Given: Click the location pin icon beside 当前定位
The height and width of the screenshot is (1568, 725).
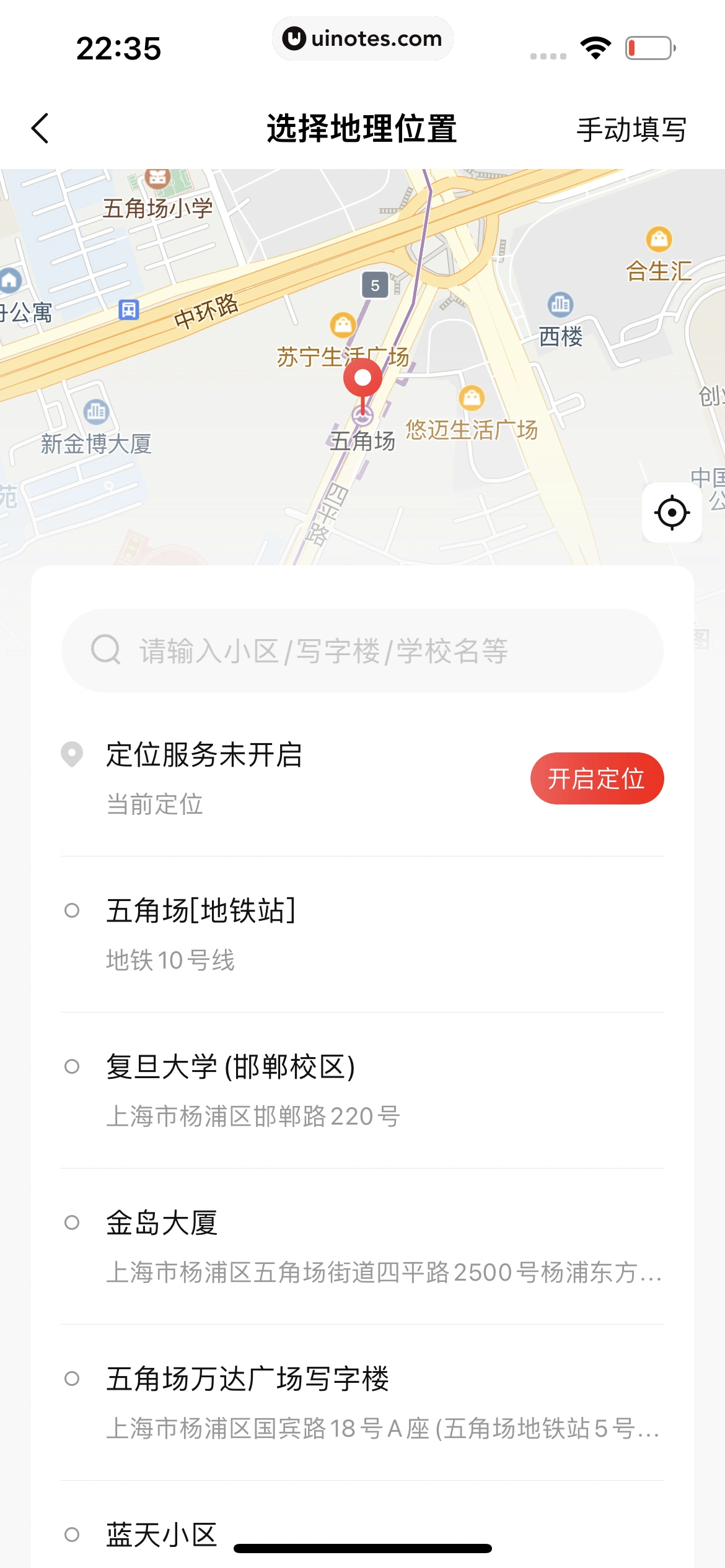Looking at the screenshot, I should tap(71, 753).
